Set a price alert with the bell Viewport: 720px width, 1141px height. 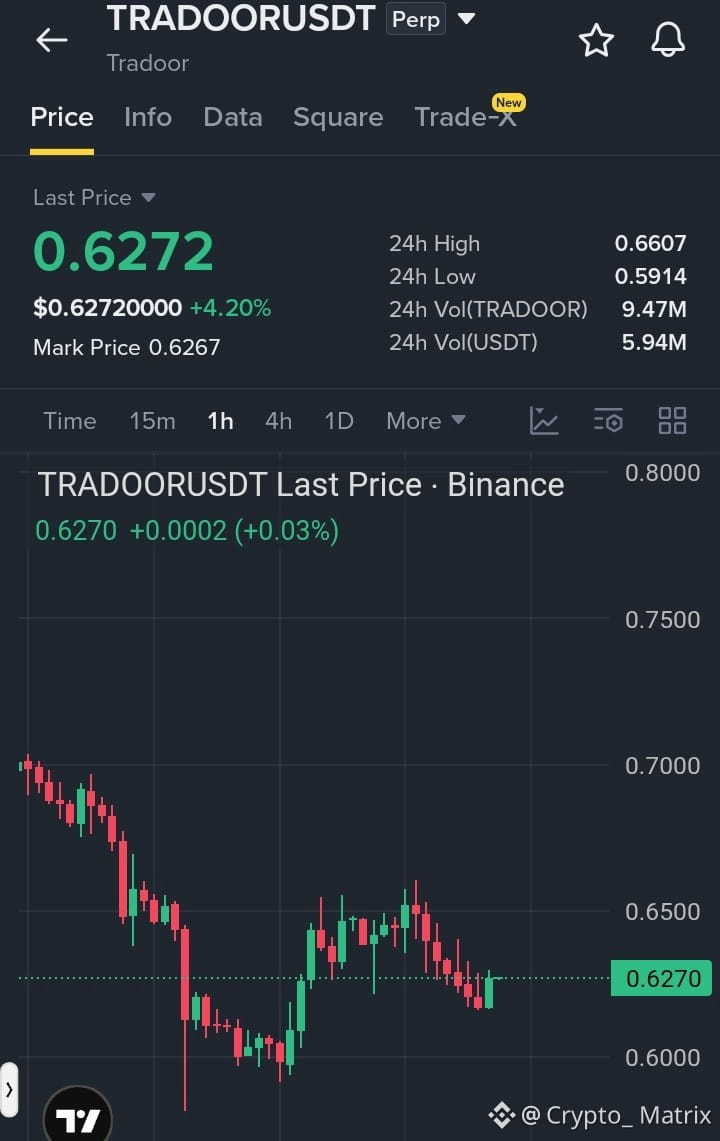click(x=668, y=39)
